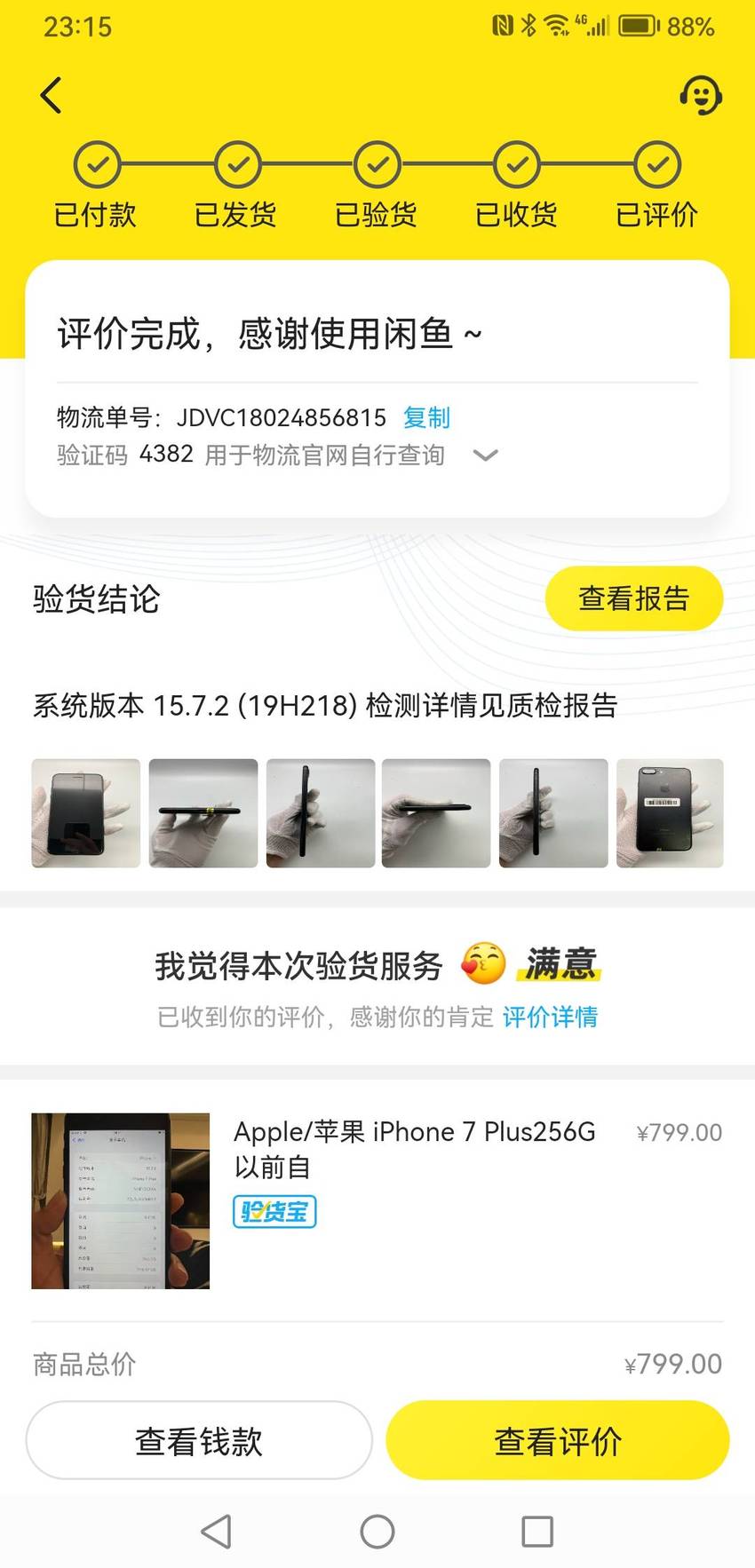Screen dimensions: 755x1568
Task: Open the 评价详情 link
Action: click(550, 1017)
